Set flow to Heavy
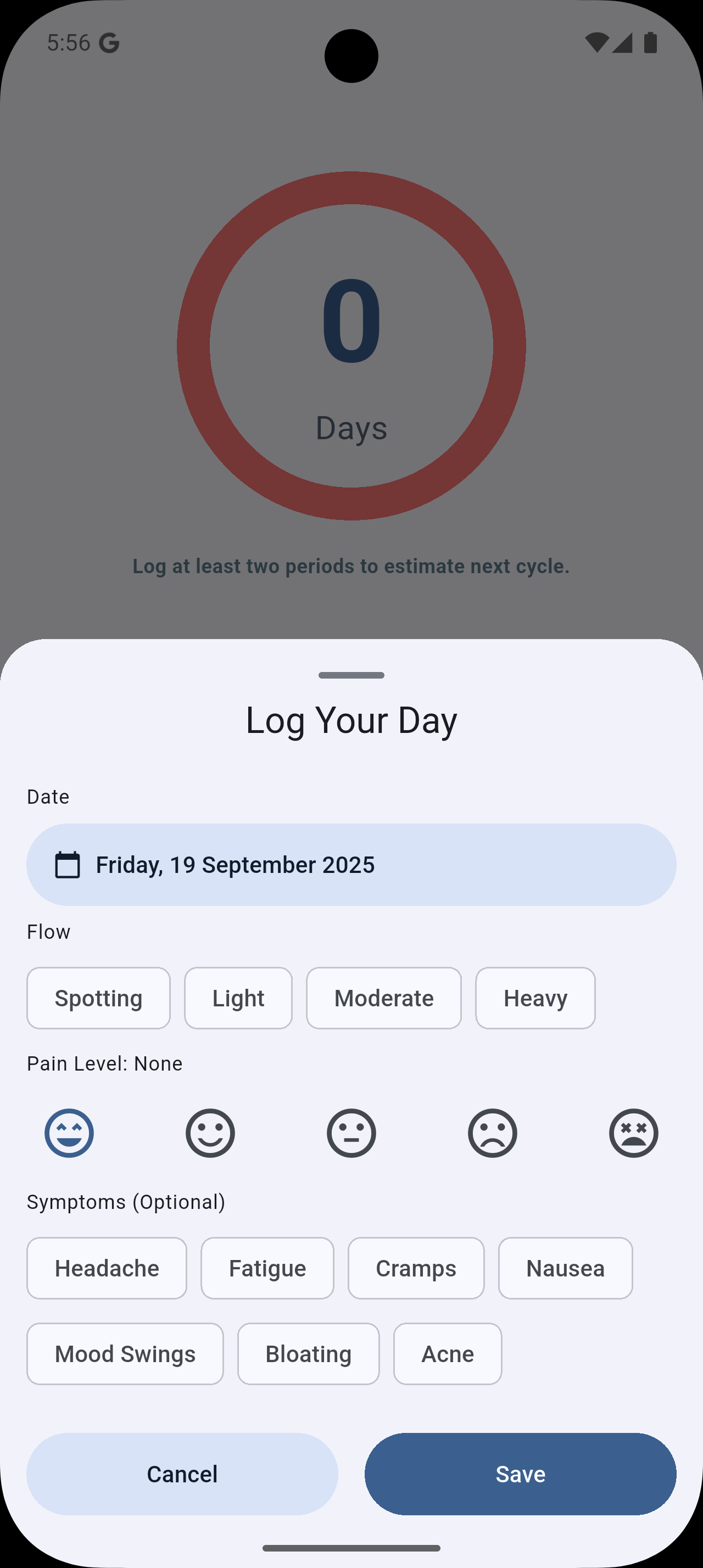This screenshot has height=1568, width=703. tap(535, 998)
